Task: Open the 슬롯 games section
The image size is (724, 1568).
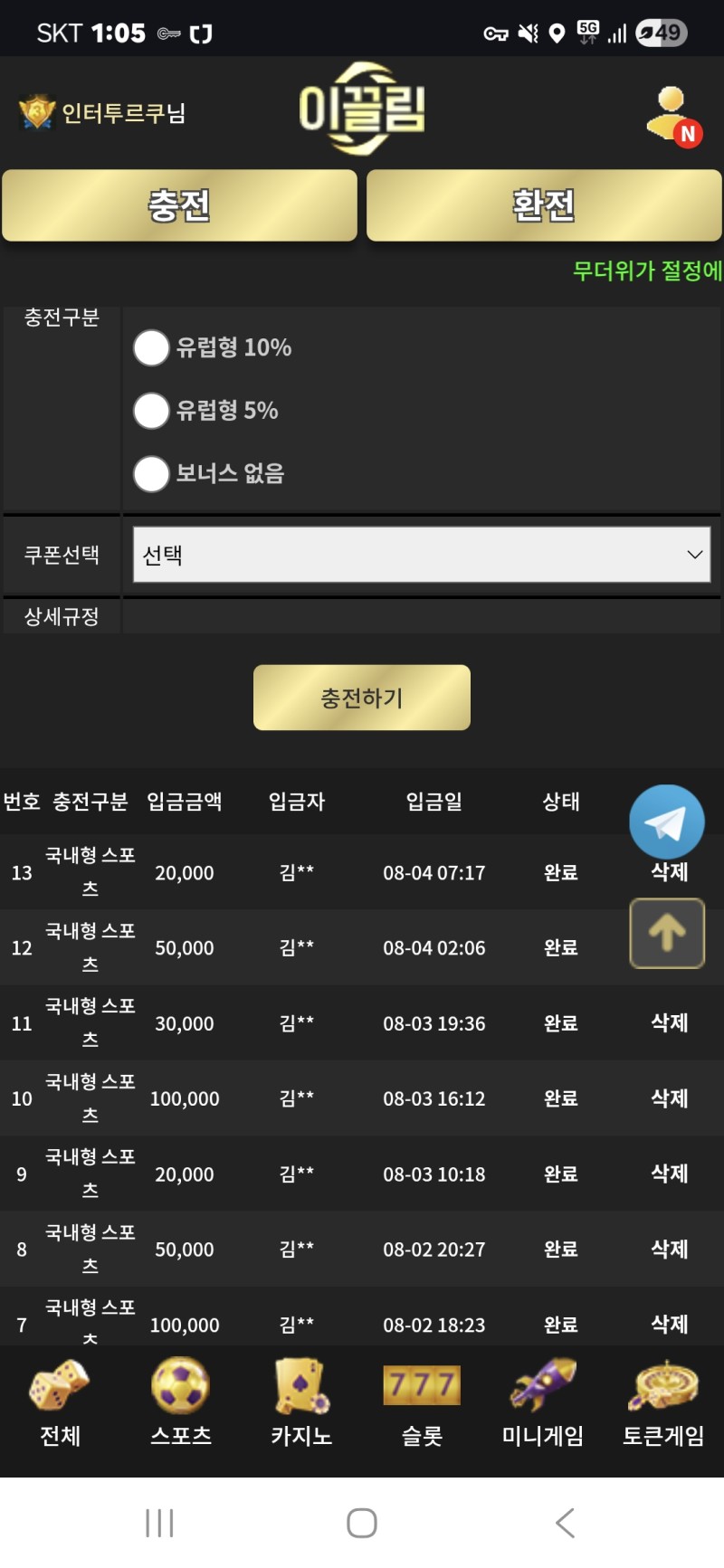Action: click(x=422, y=1402)
